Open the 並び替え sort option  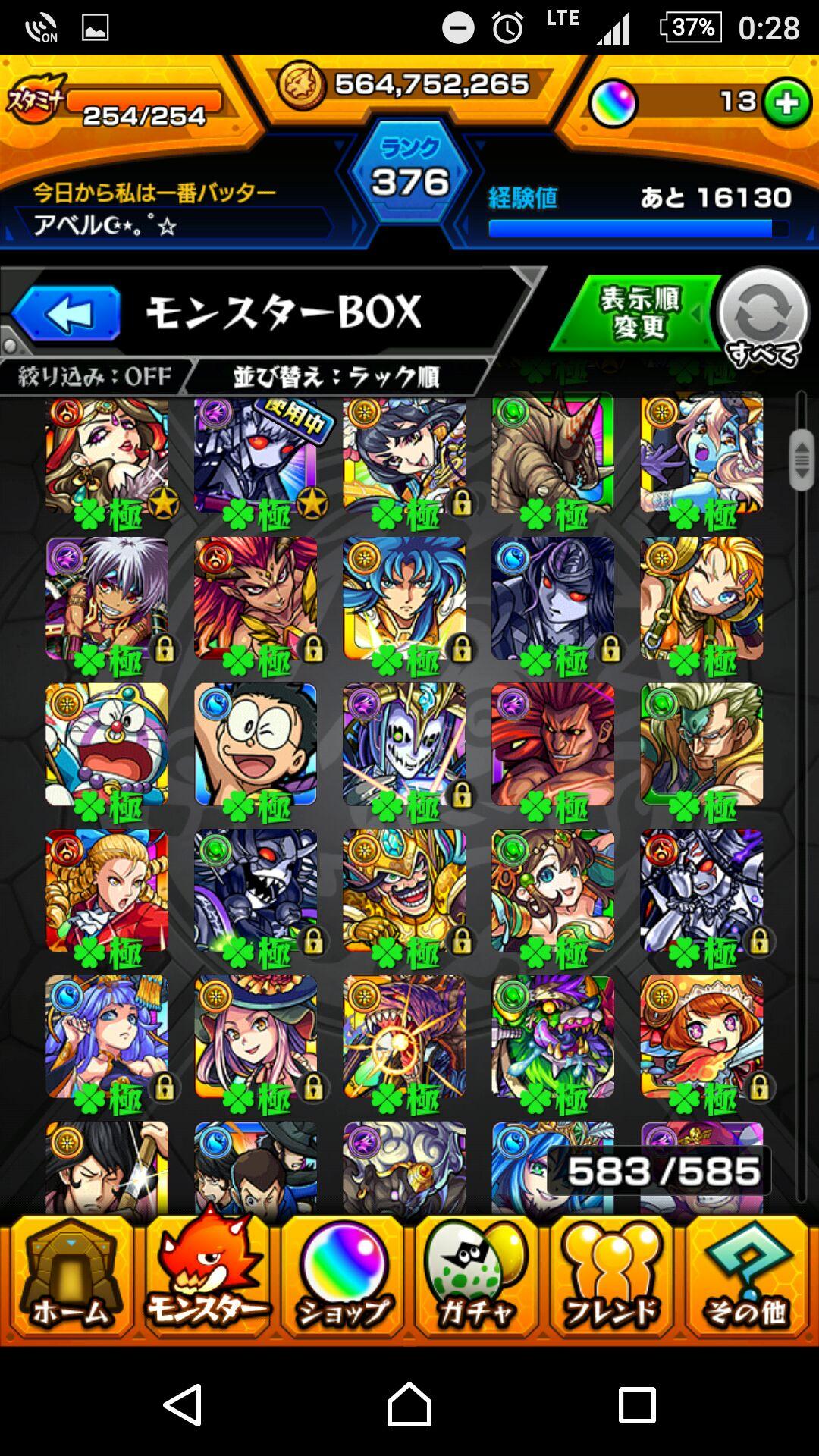[x=336, y=377]
